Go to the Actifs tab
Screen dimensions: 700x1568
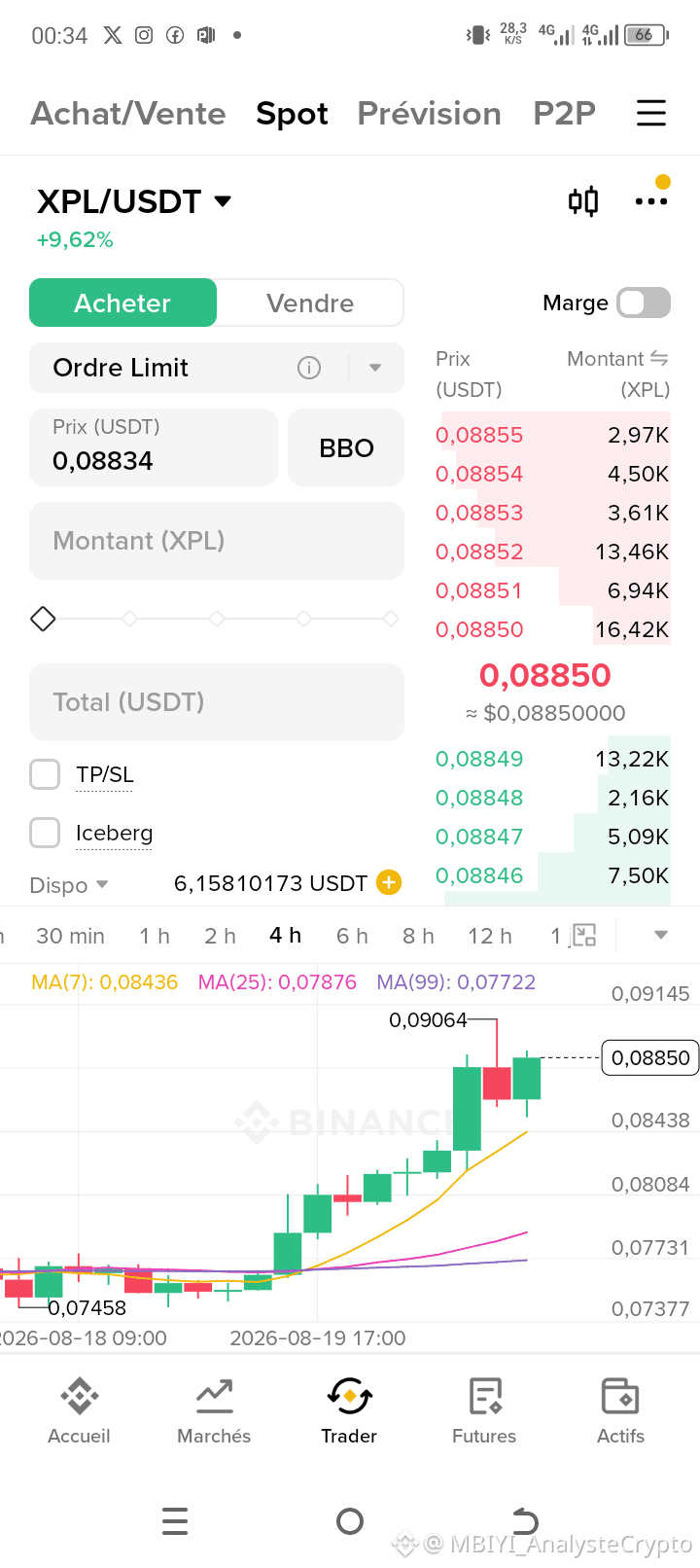[x=620, y=1410]
